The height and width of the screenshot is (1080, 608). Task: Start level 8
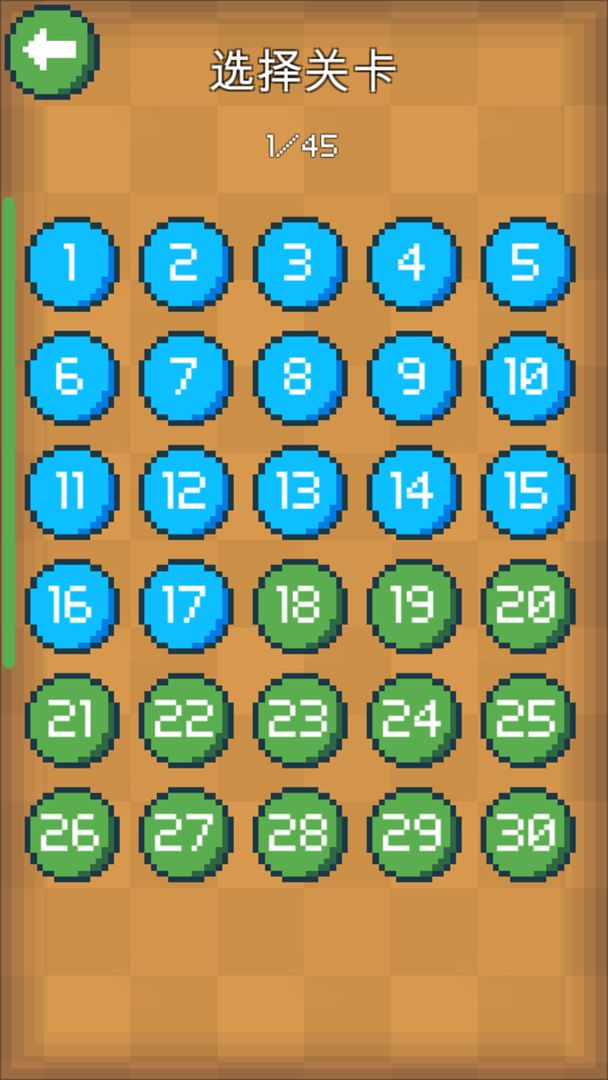pos(300,378)
